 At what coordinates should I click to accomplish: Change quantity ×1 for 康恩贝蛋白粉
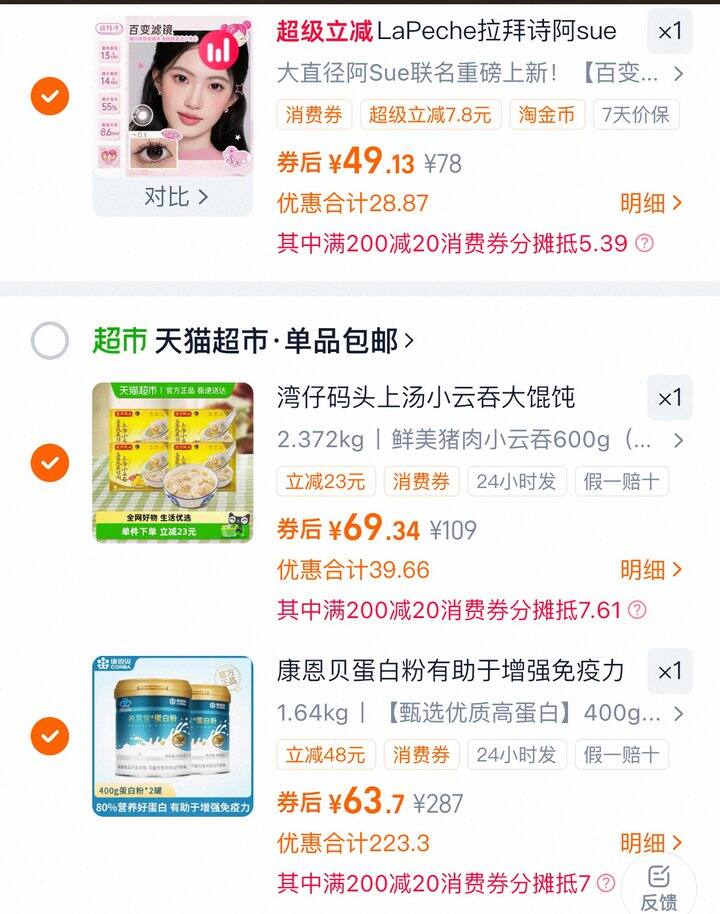click(x=669, y=671)
